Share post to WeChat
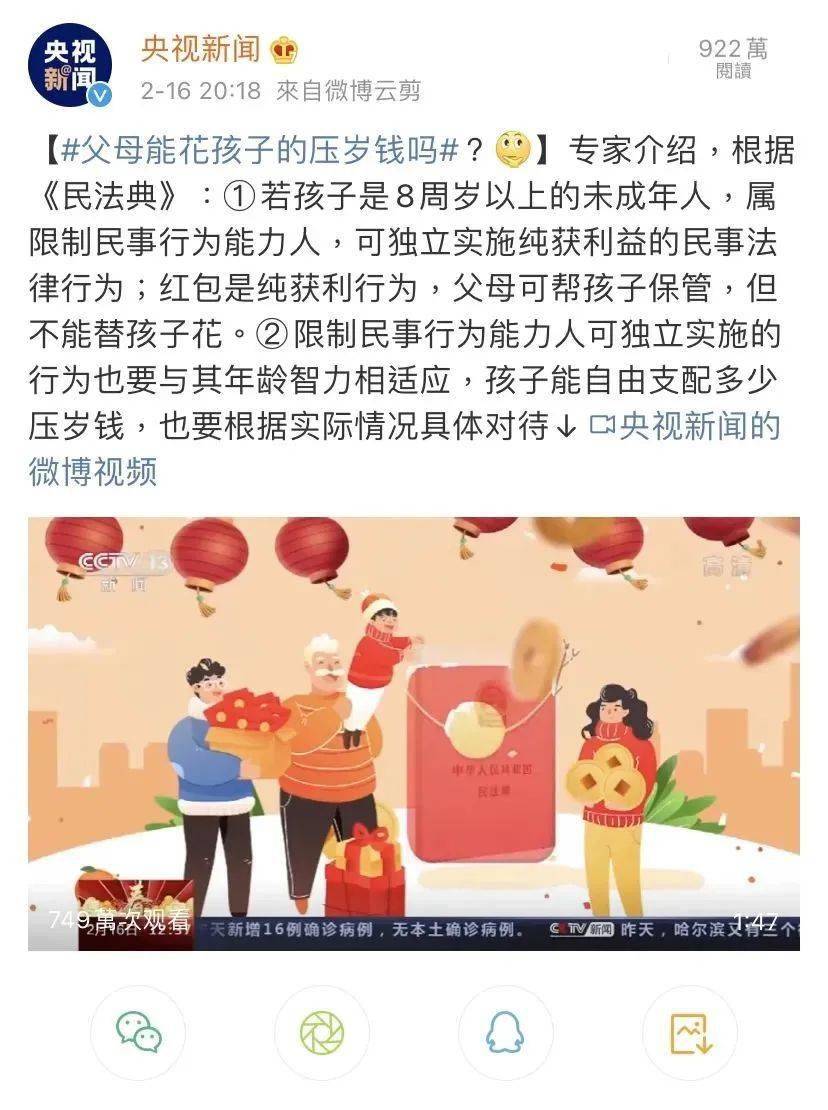Image resolution: width=828 pixels, height=1110 pixels. [x=138, y=1033]
